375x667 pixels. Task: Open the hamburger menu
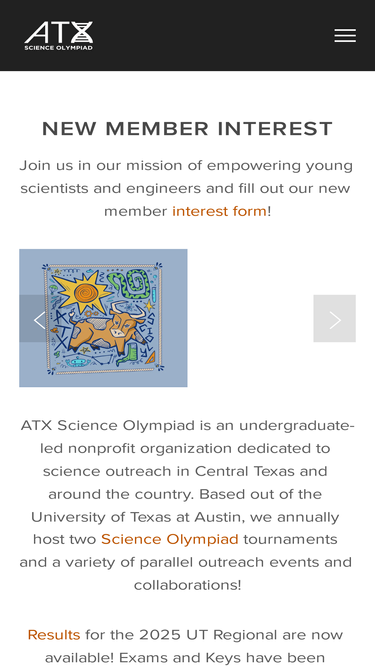[x=345, y=36]
